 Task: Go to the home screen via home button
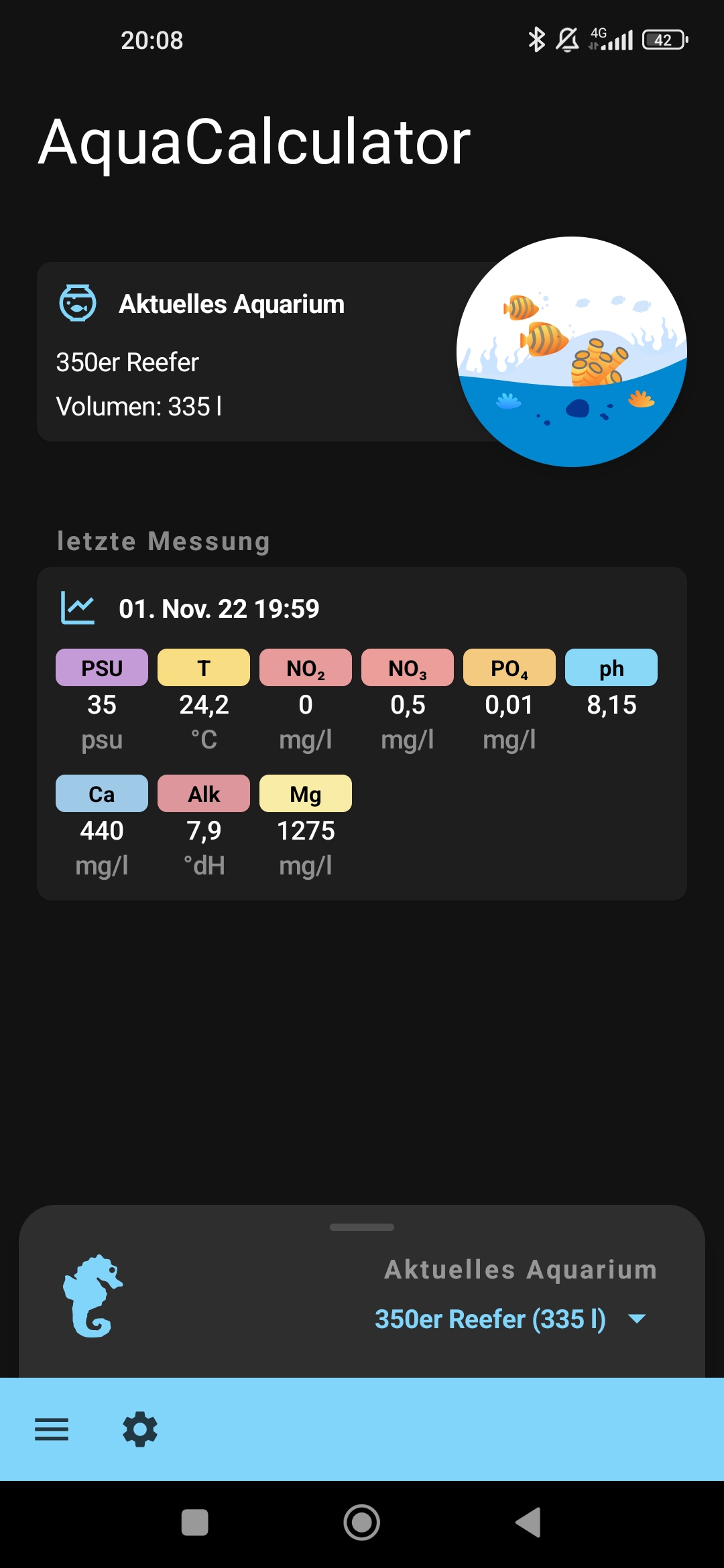[362, 1522]
